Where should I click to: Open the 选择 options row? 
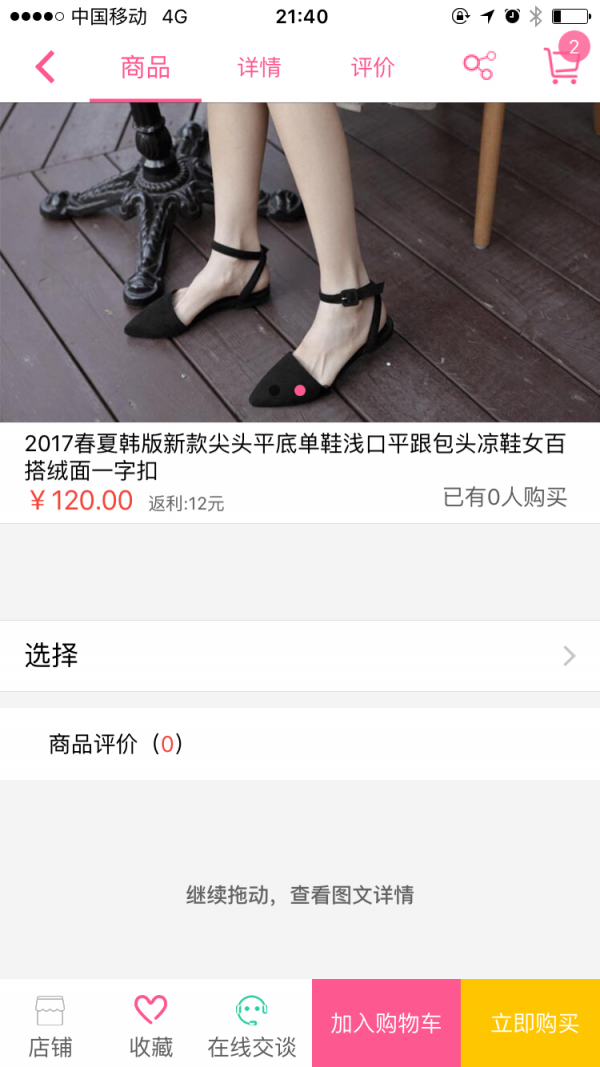click(x=300, y=656)
